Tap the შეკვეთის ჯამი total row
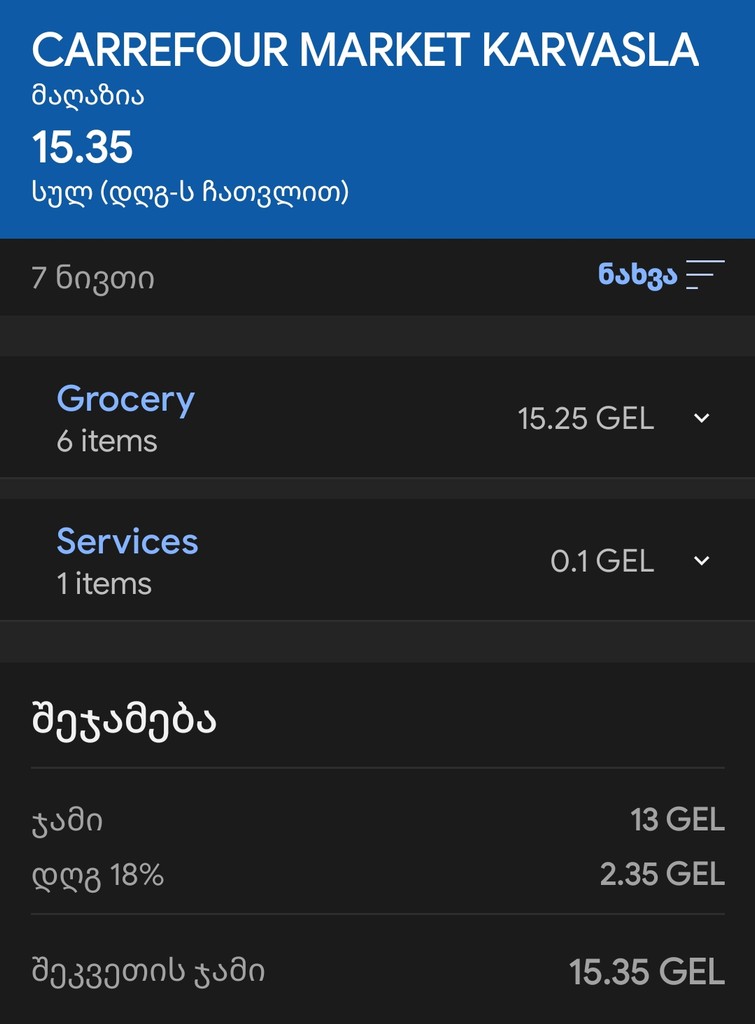Screen dimensions: 755x1024 [x=377, y=968]
